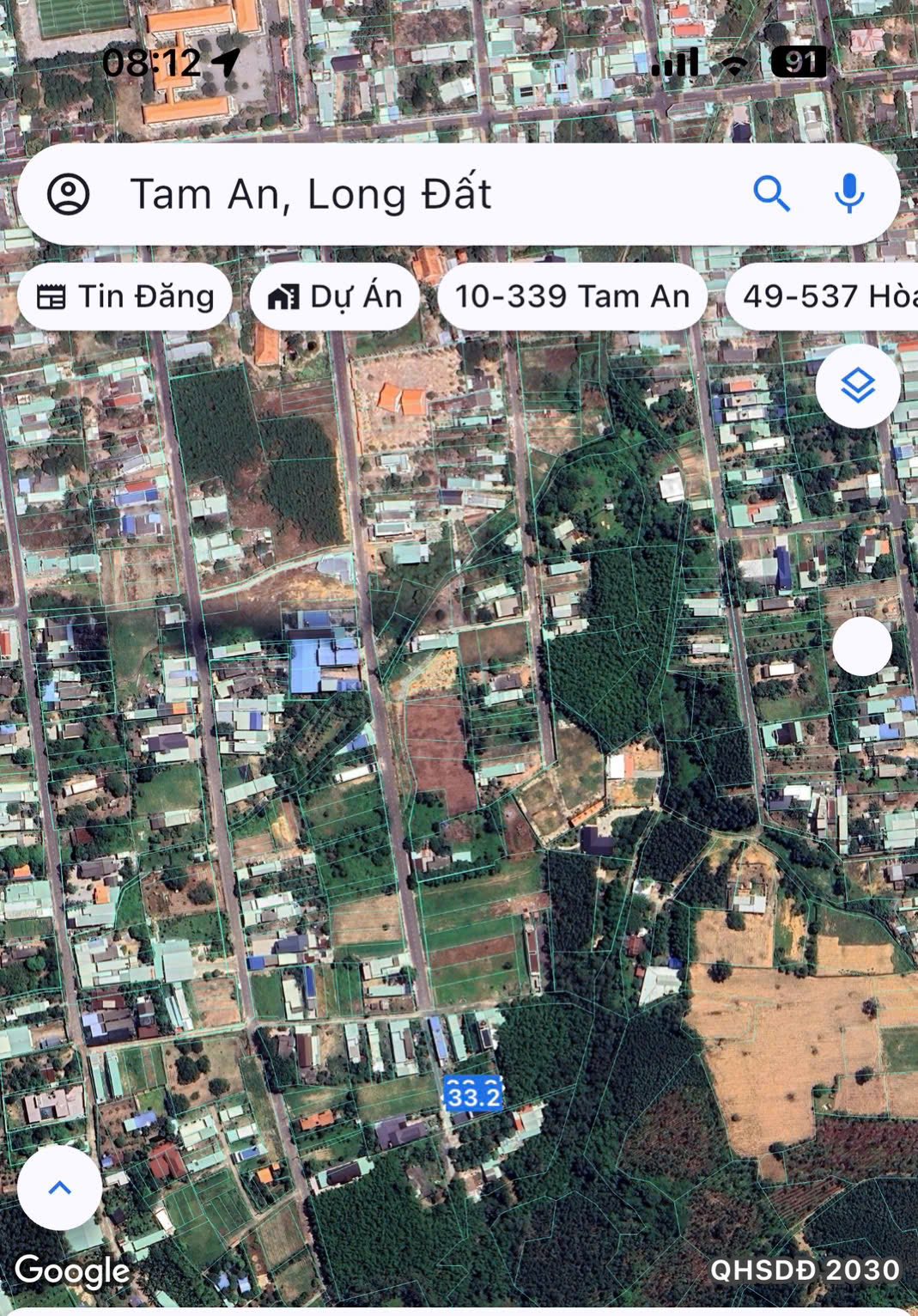Select the Tin Đăng chip
This screenshot has width=918, height=1316.
pyautogui.click(x=125, y=297)
